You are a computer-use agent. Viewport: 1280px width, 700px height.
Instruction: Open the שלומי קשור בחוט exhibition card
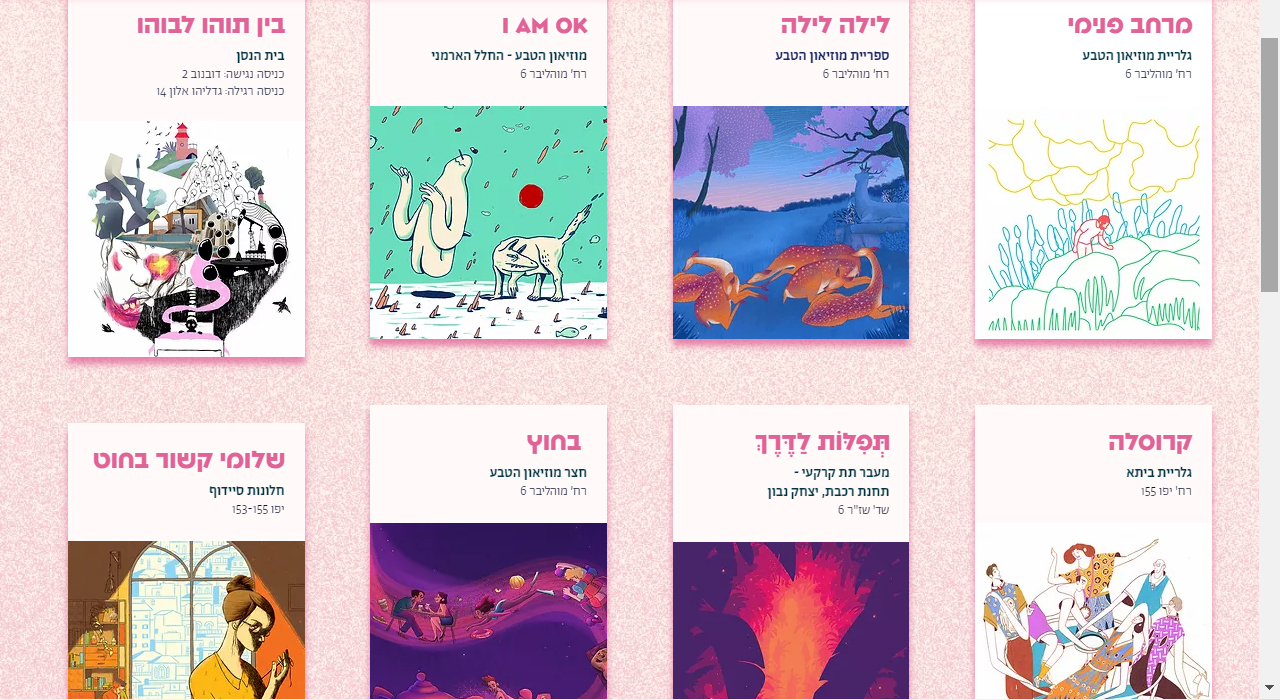[186, 620]
